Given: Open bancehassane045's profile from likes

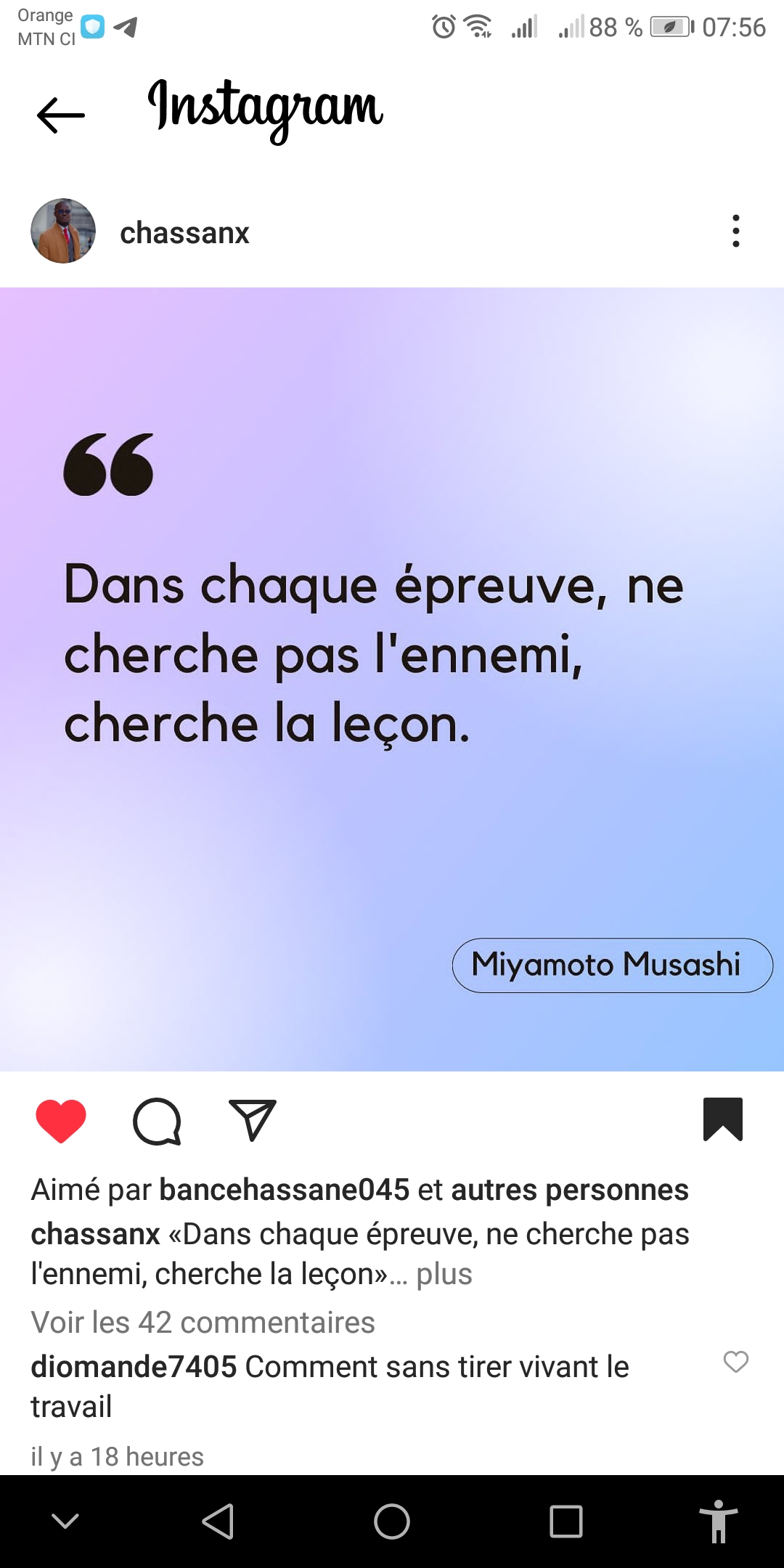Looking at the screenshot, I should pyautogui.click(x=285, y=1190).
